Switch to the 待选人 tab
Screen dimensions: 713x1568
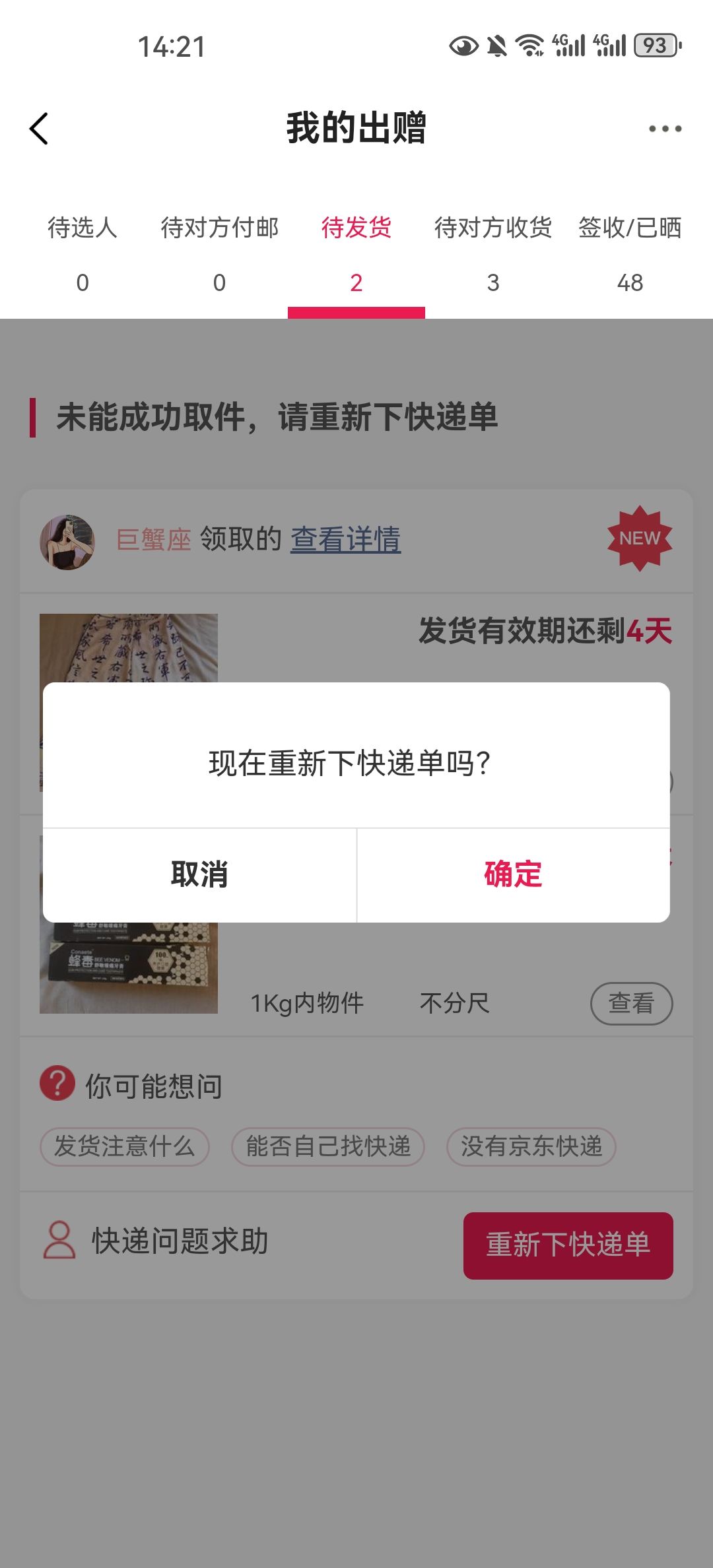click(x=83, y=254)
